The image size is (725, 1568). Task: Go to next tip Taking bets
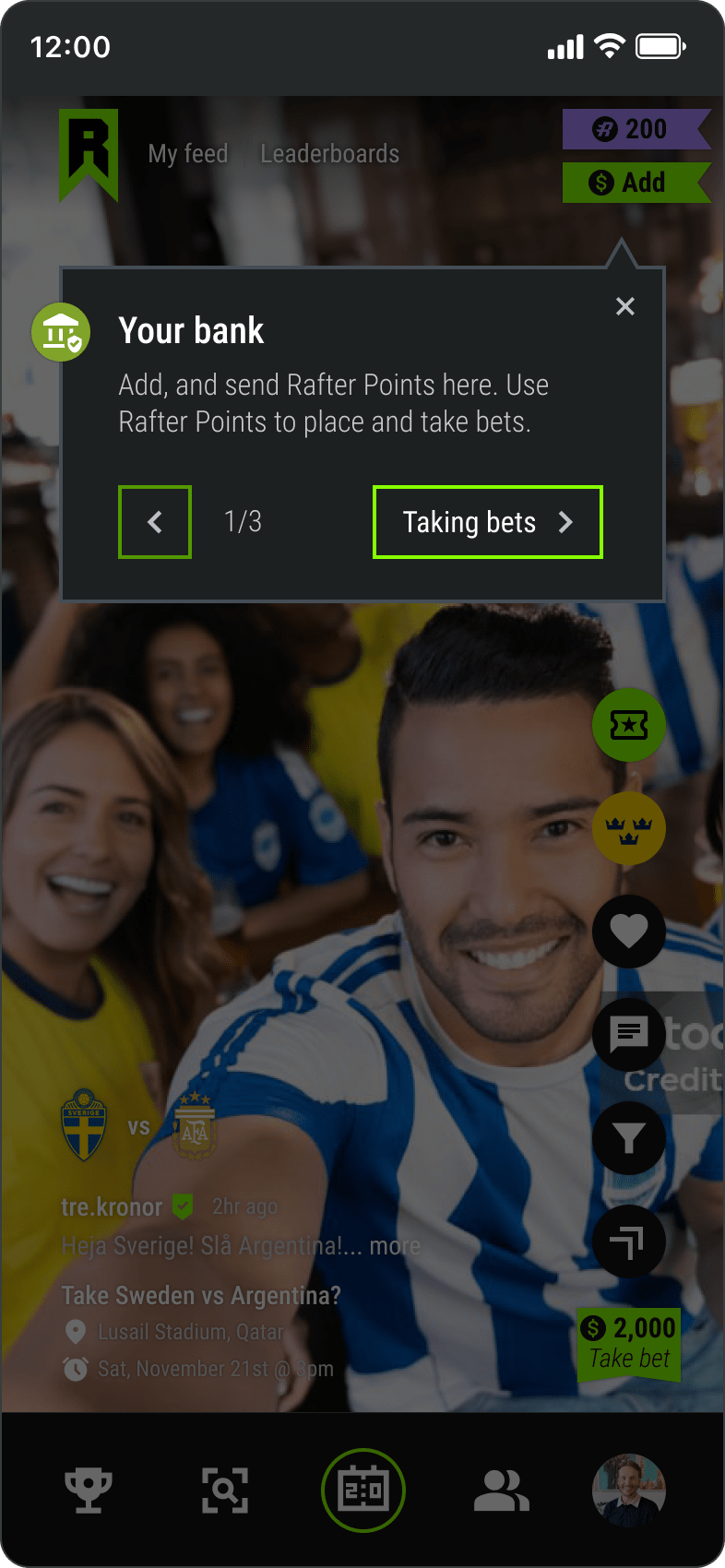[487, 522]
